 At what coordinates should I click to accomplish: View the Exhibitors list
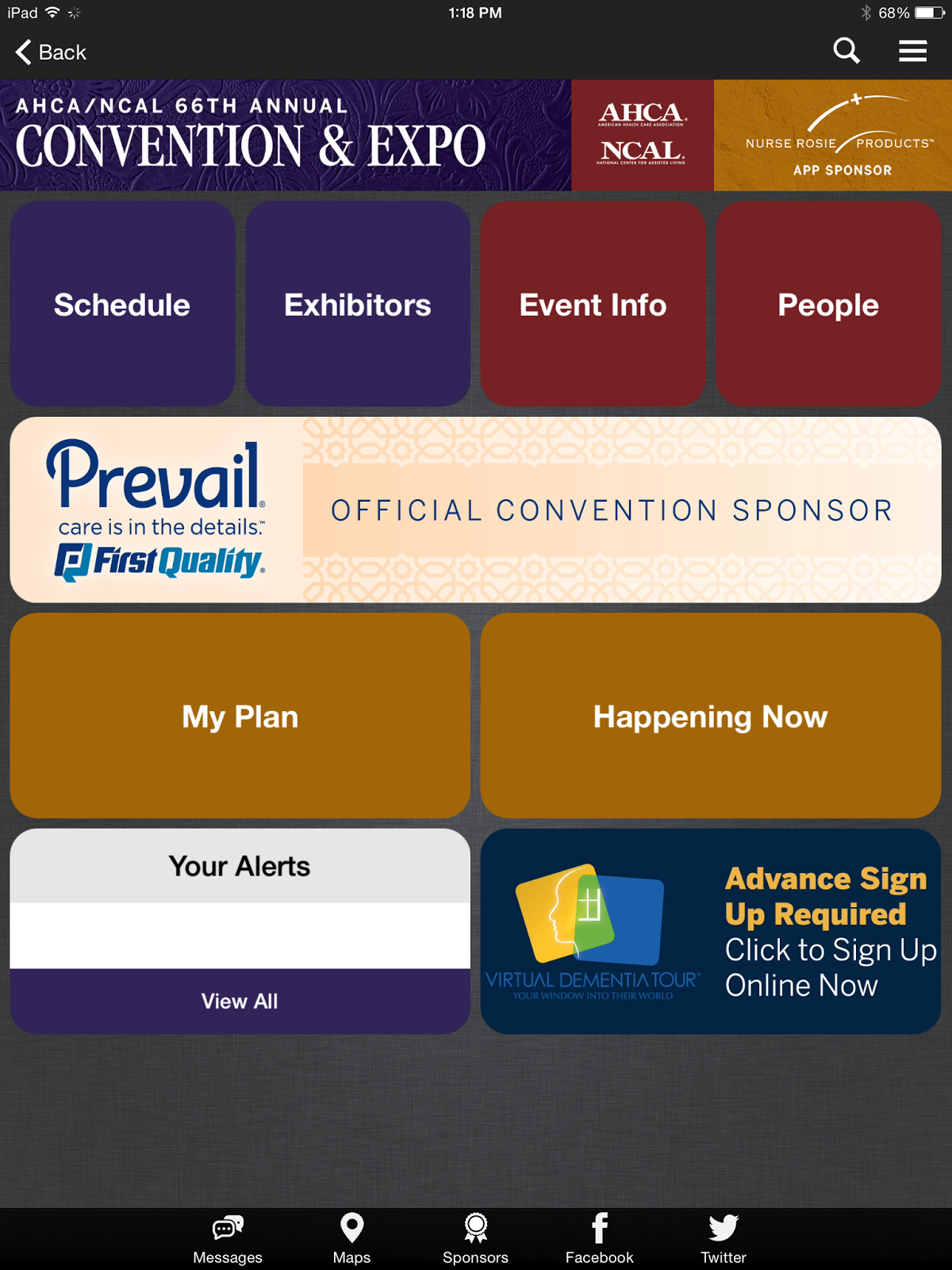tap(358, 304)
